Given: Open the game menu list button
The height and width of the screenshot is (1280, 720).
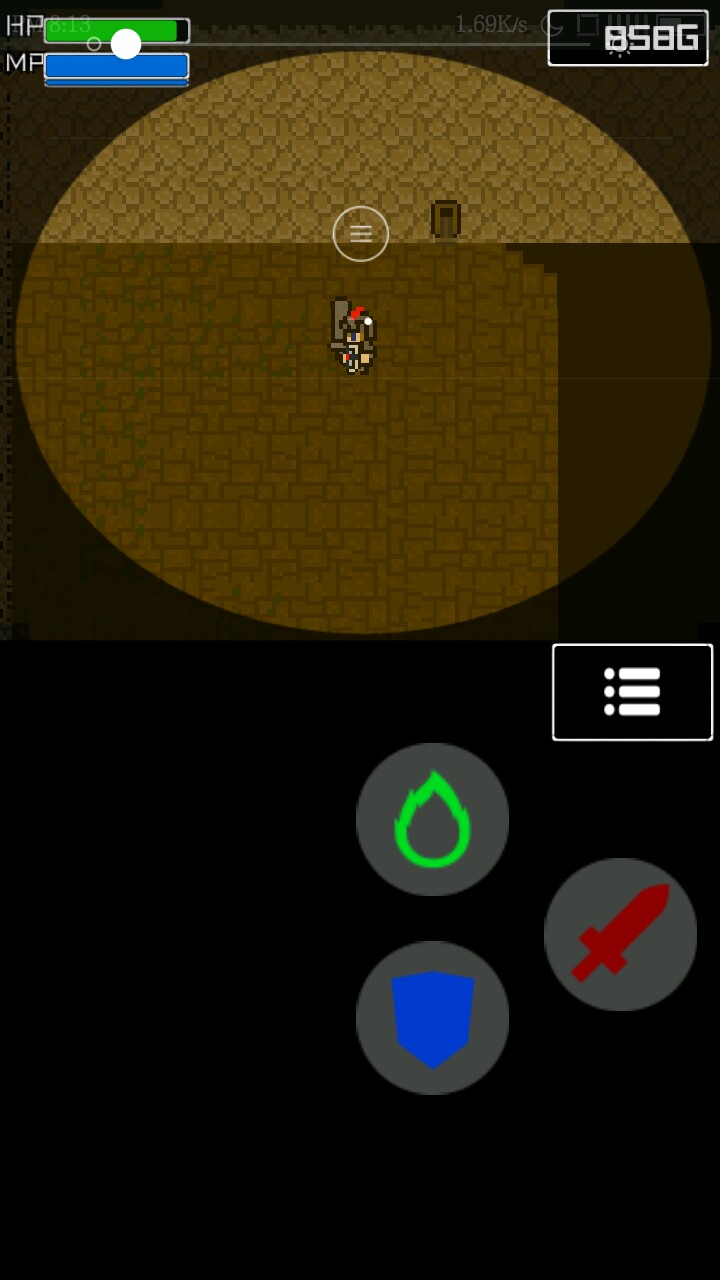Looking at the screenshot, I should [x=632, y=692].
